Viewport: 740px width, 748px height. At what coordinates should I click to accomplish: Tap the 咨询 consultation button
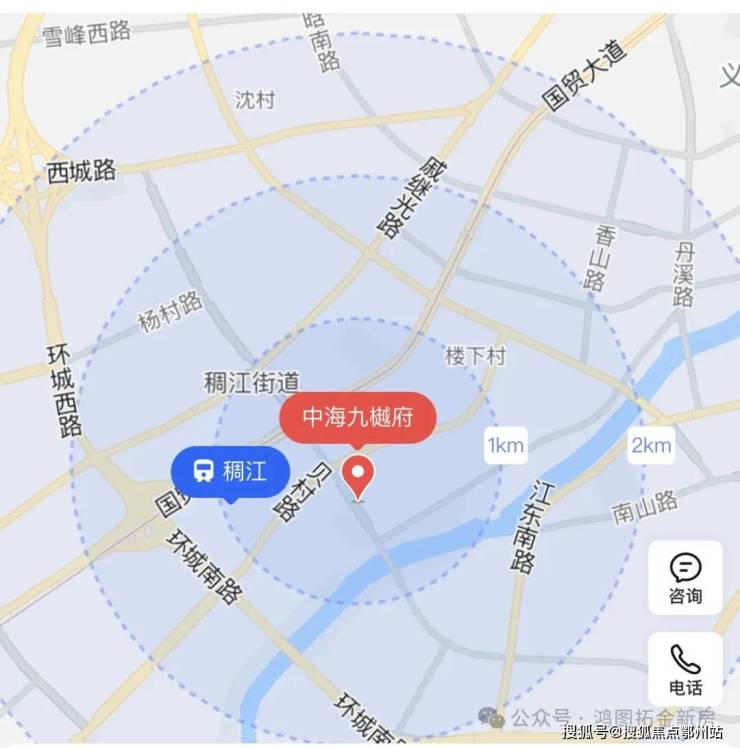[x=685, y=578]
